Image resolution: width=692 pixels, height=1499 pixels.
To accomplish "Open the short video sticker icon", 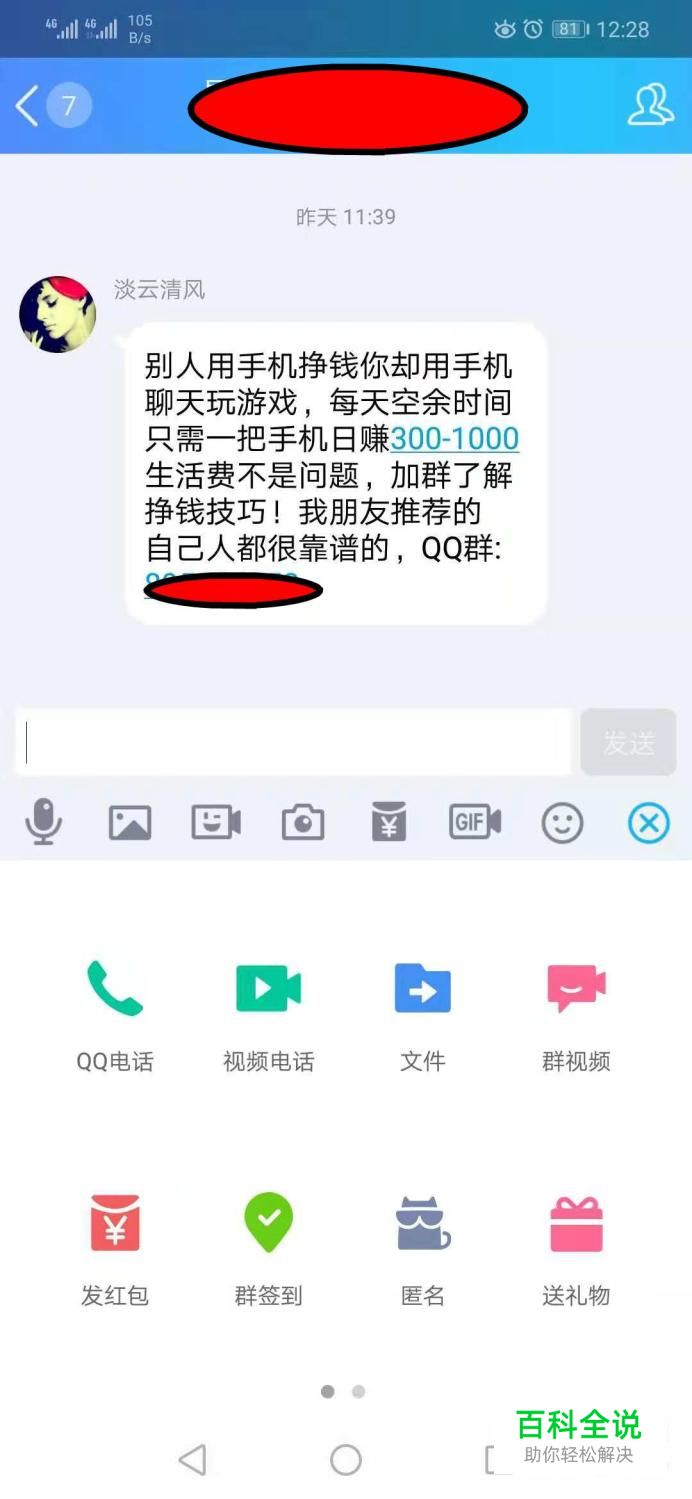I will click(x=216, y=824).
